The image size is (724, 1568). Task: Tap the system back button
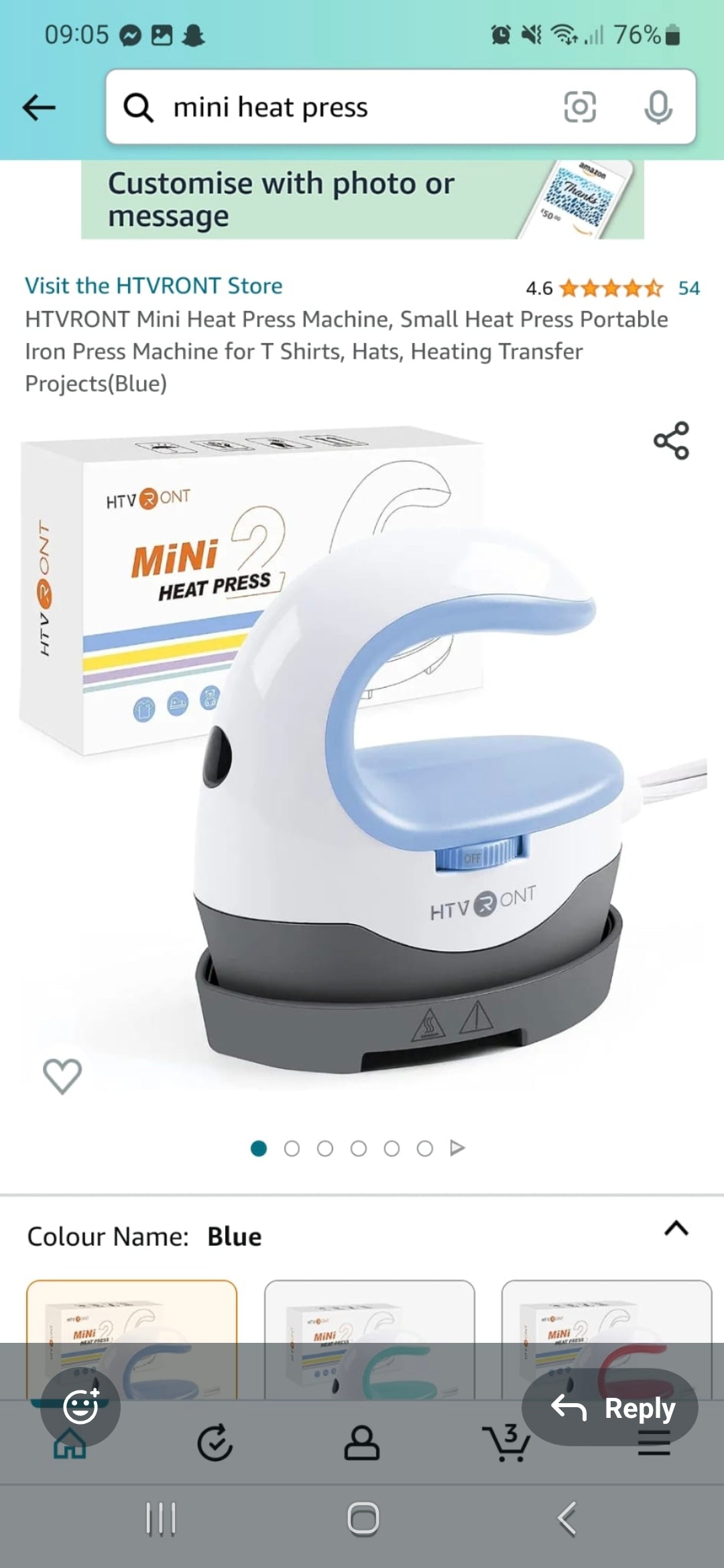(x=567, y=1518)
